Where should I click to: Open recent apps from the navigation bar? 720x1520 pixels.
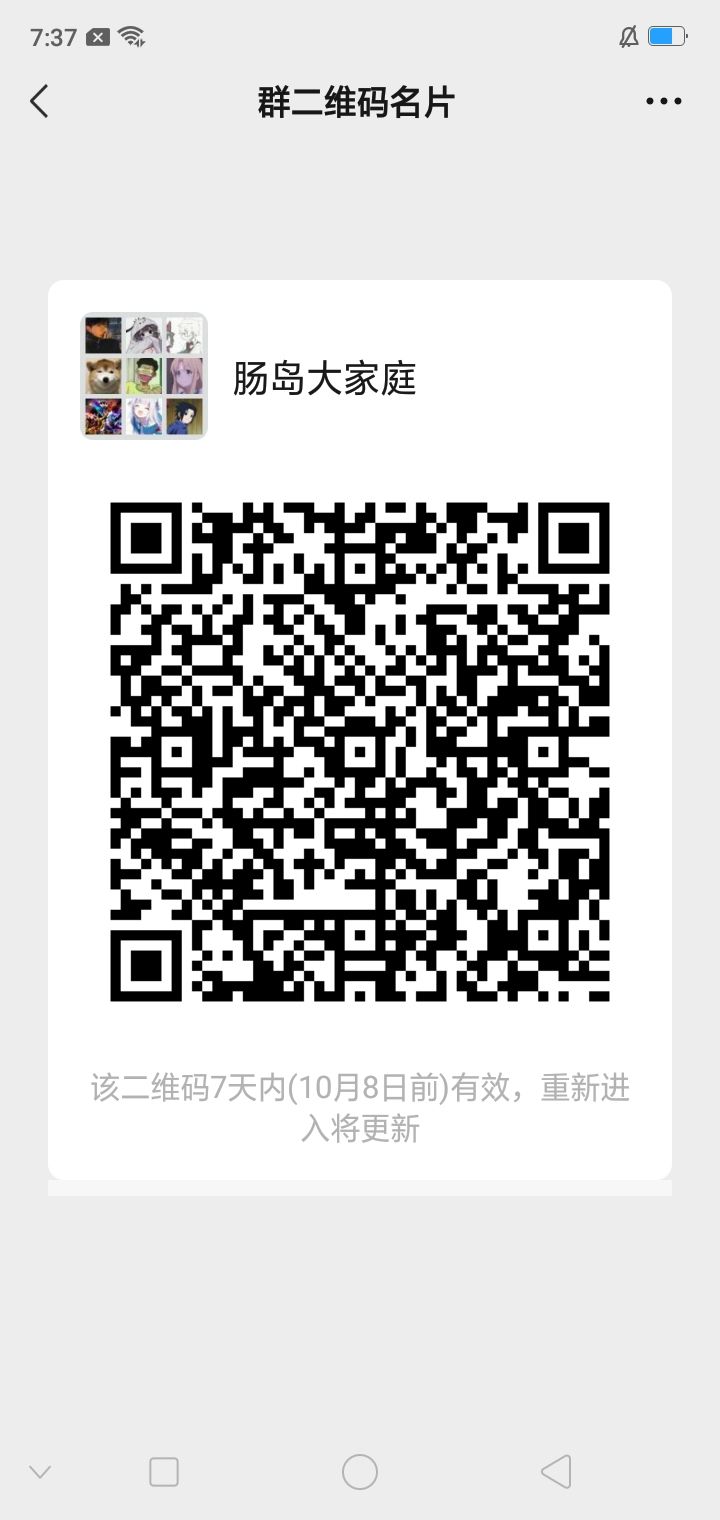(164, 1472)
